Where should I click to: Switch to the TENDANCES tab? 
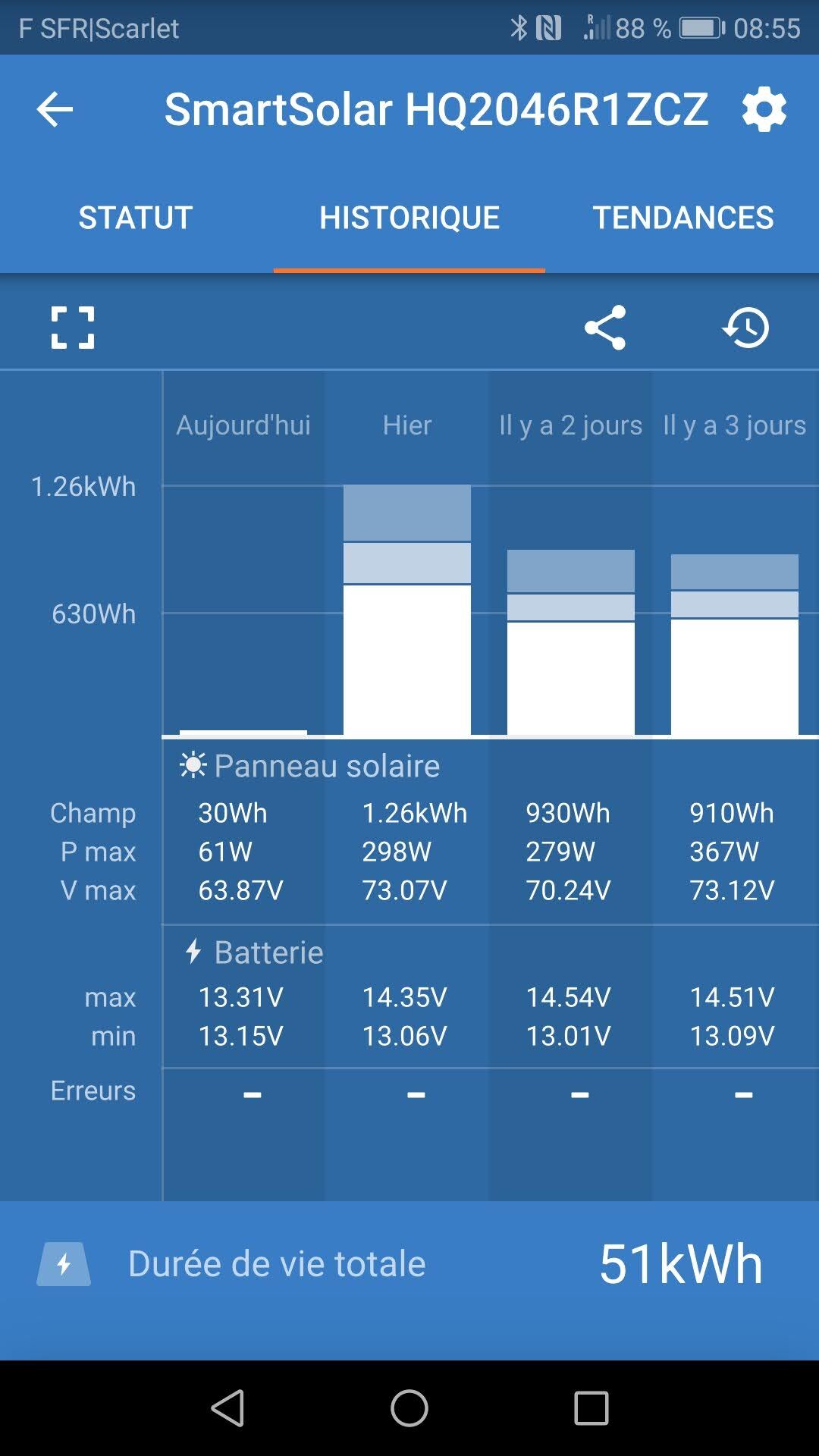click(682, 218)
